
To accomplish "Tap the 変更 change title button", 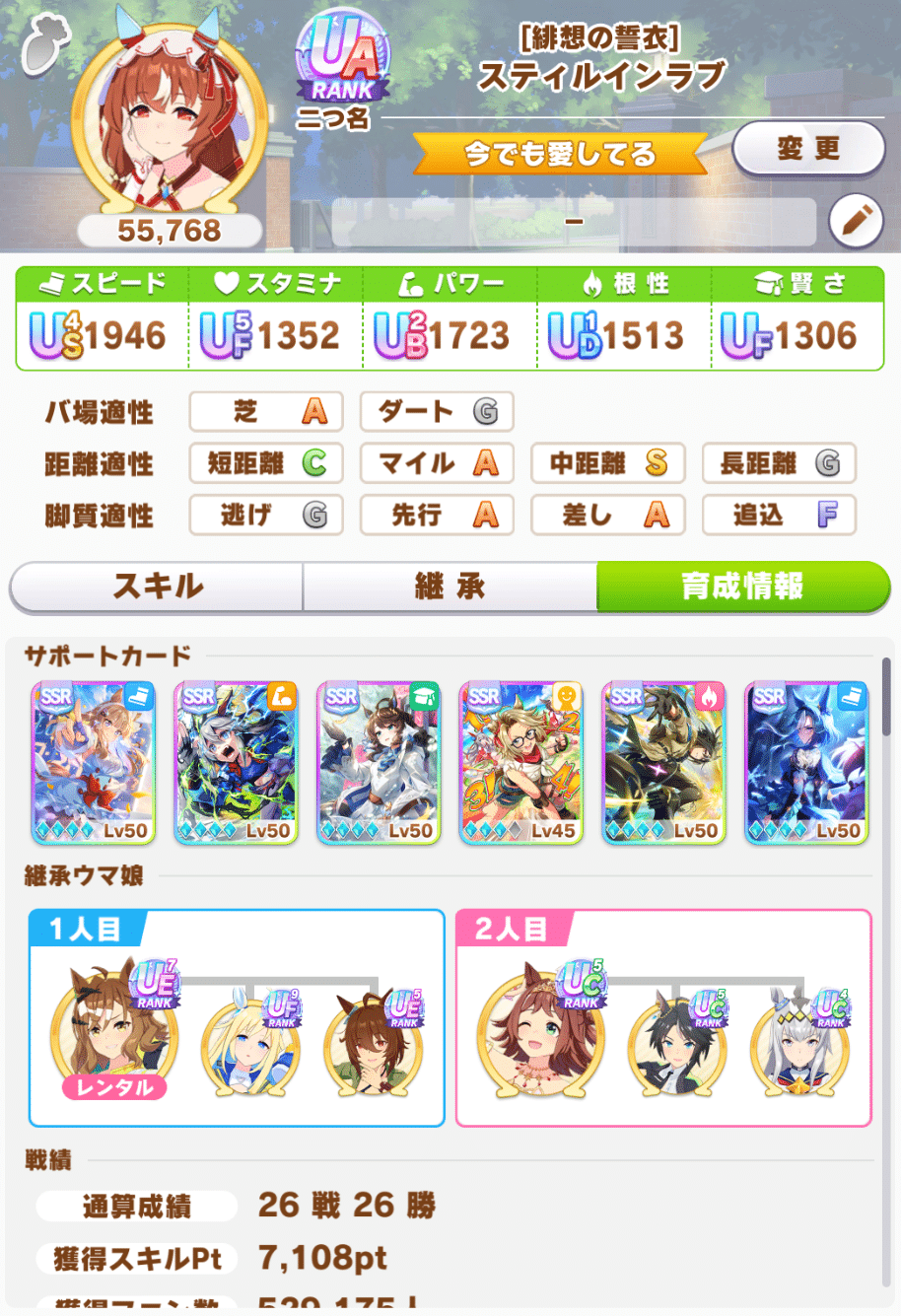I will pyautogui.click(x=807, y=149).
